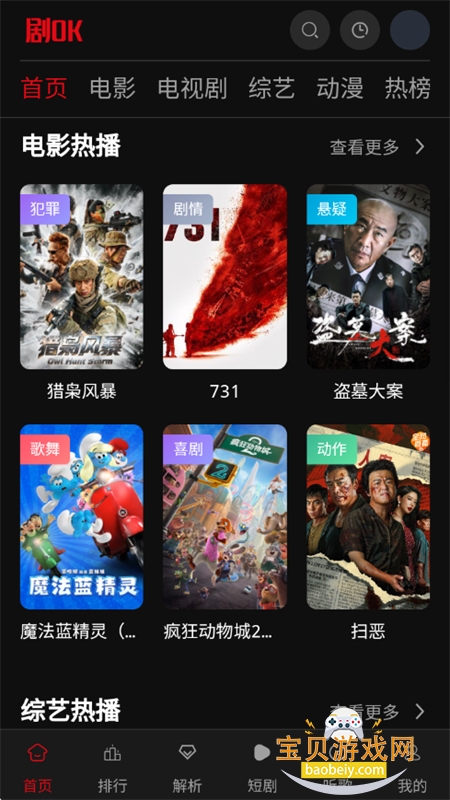This screenshot has width=450, height=800.
Task: Select the 综艺 top tab
Action: pos(272,88)
